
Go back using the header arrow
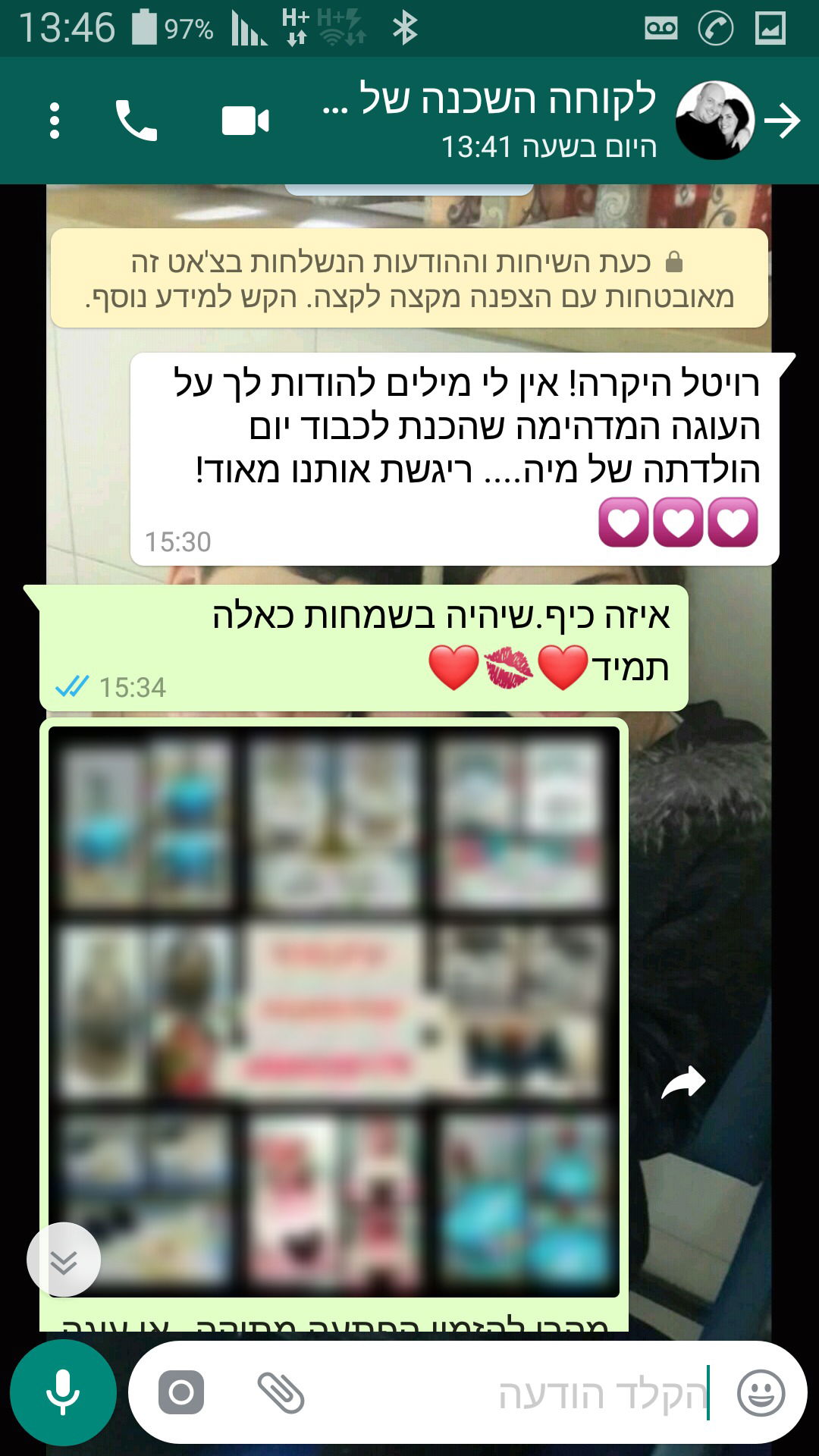783,121
